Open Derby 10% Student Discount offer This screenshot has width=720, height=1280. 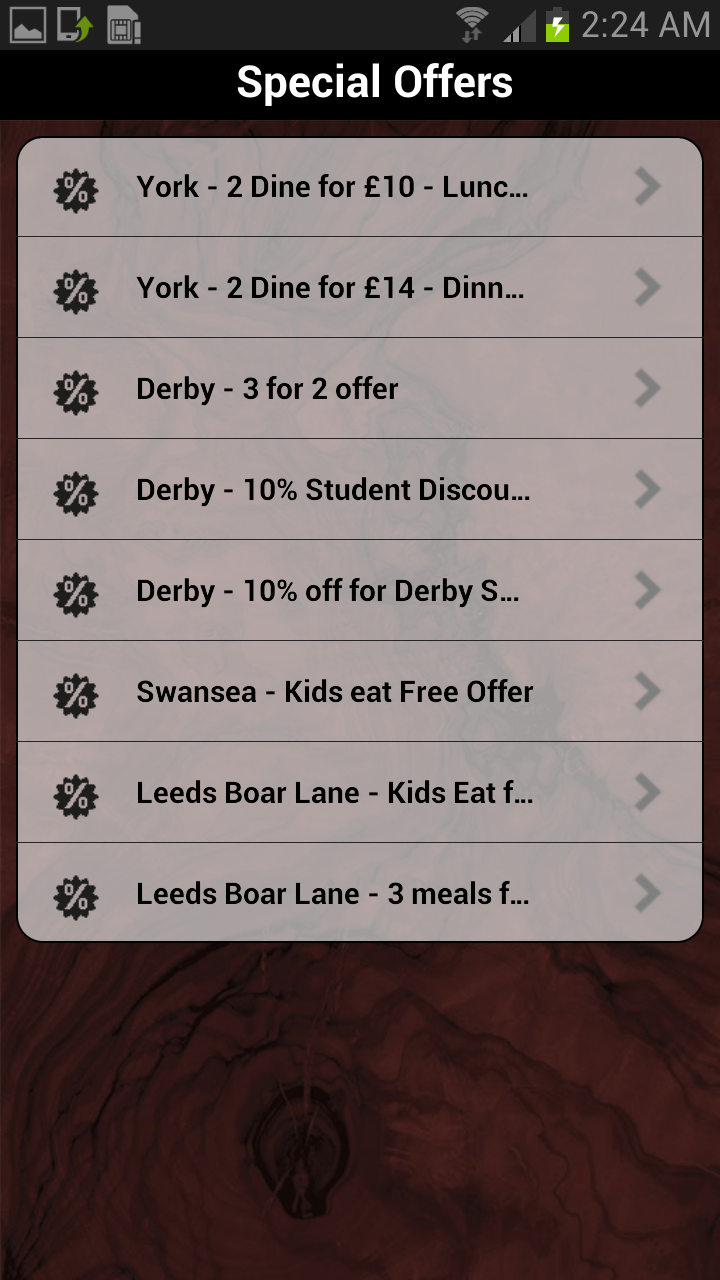click(x=360, y=490)
